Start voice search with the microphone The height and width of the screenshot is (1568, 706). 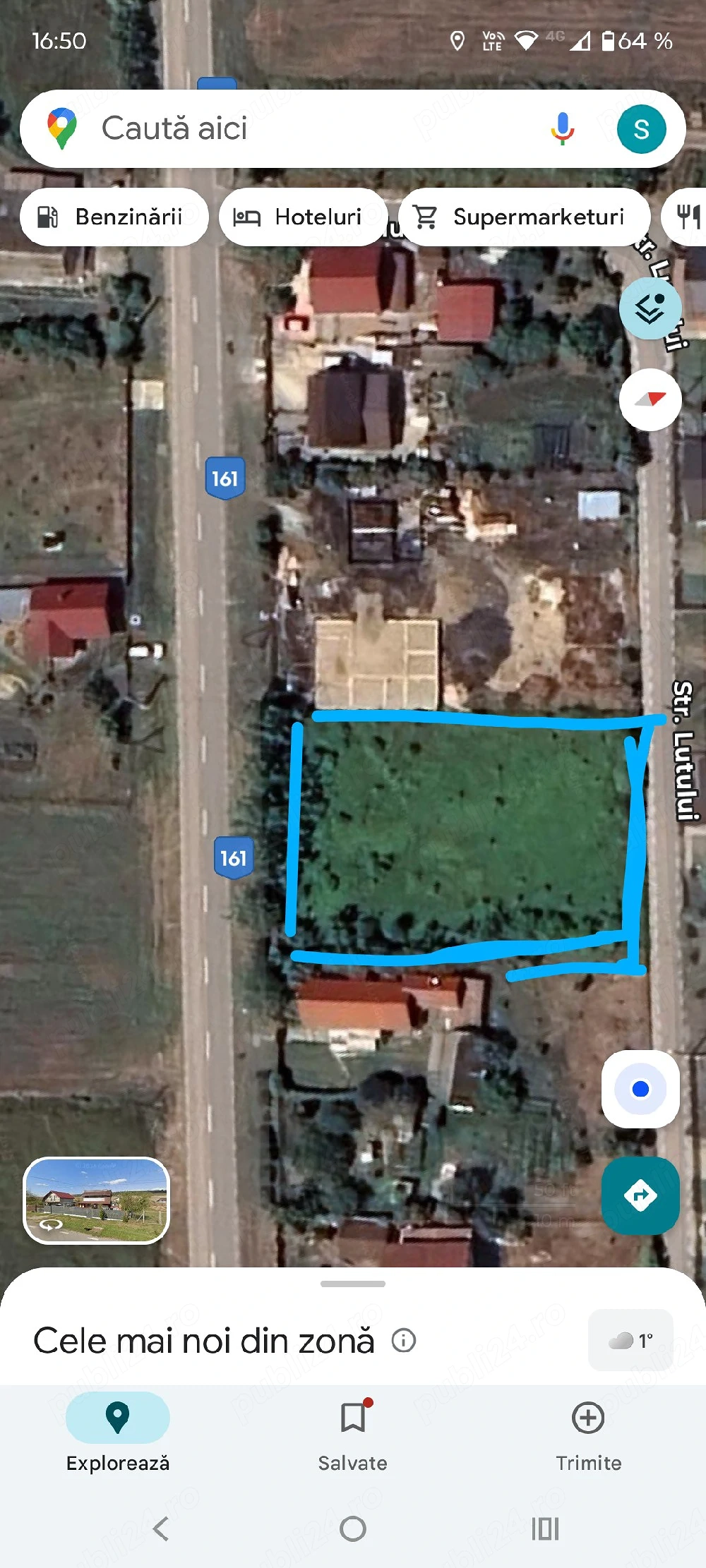coord(562,129)
